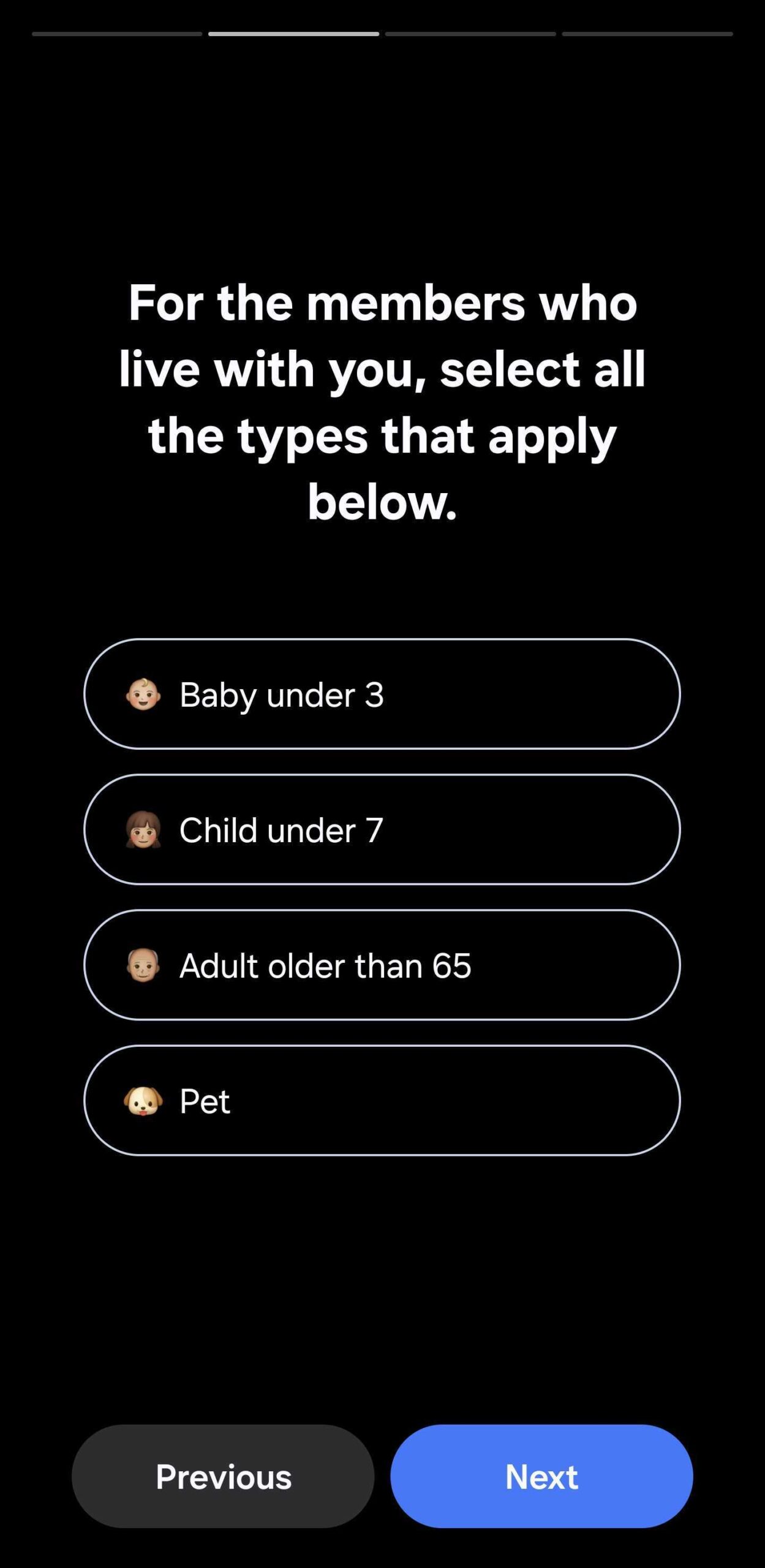Choose Child under 7

382,829
